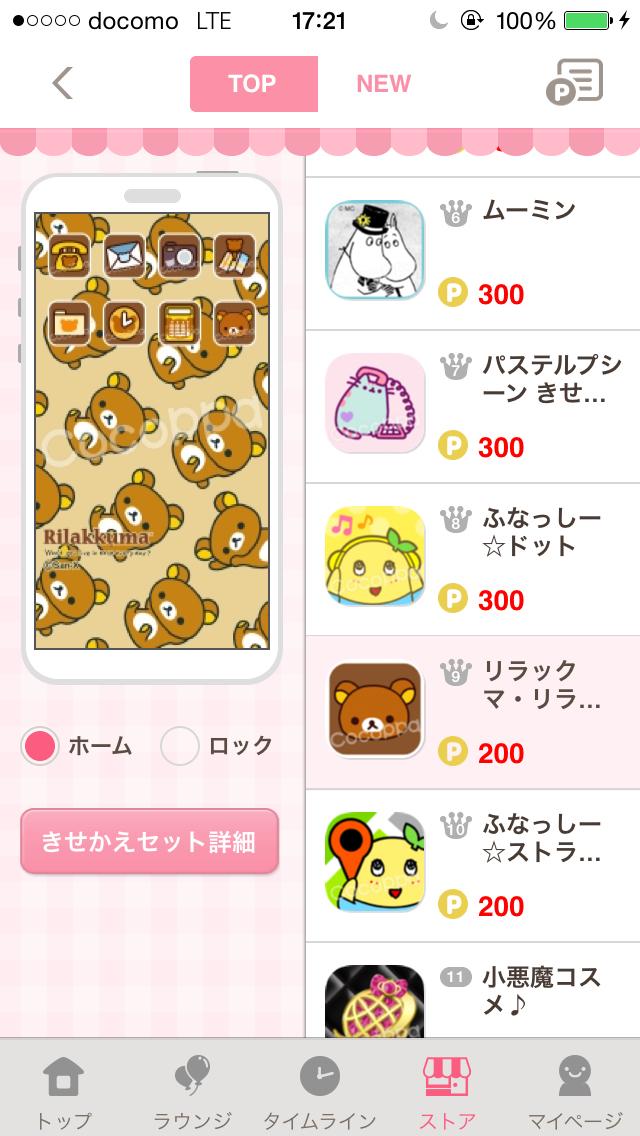Go to the マイページ tab

tap(575, 1088)
